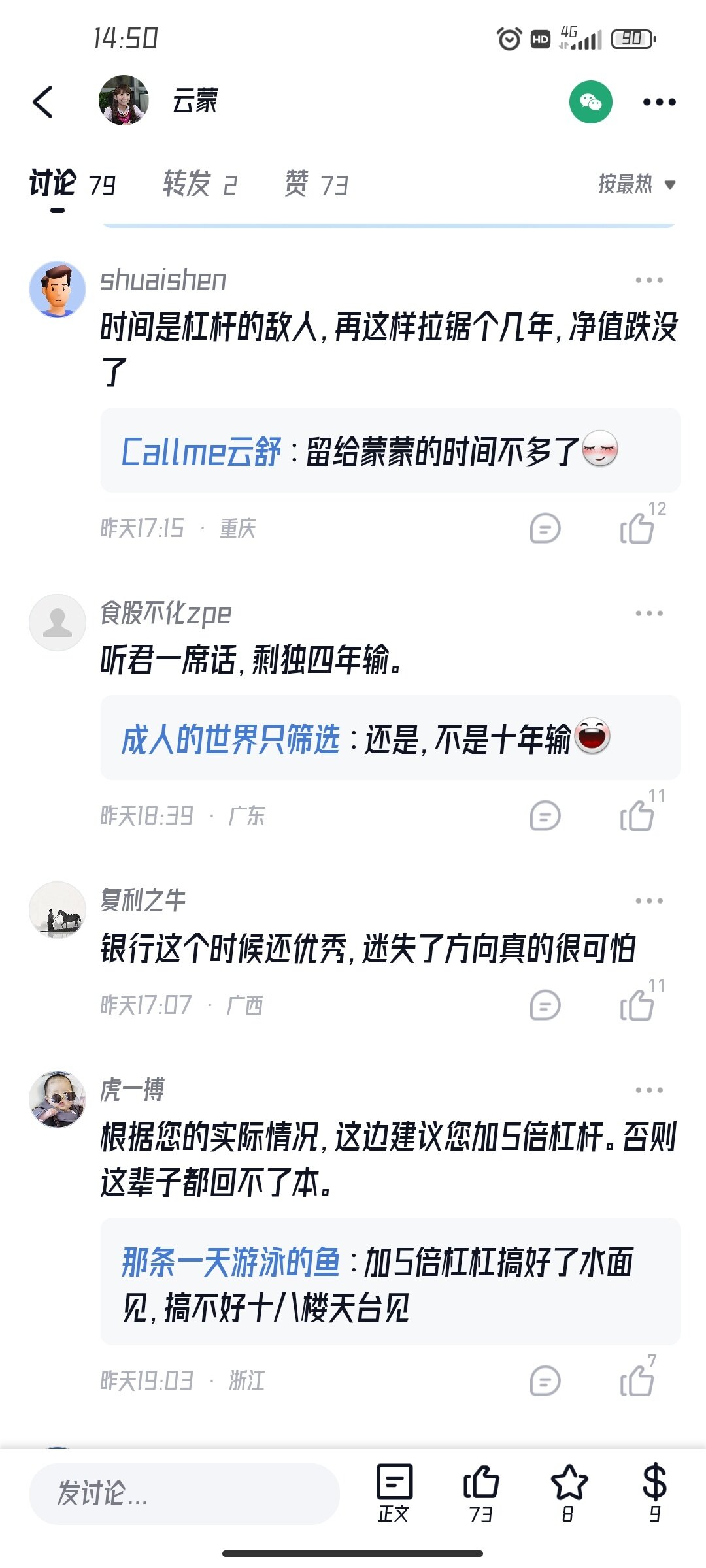Reply to 食股不化zpe's comment
706x1568 pixels.
tap(545, 815)
